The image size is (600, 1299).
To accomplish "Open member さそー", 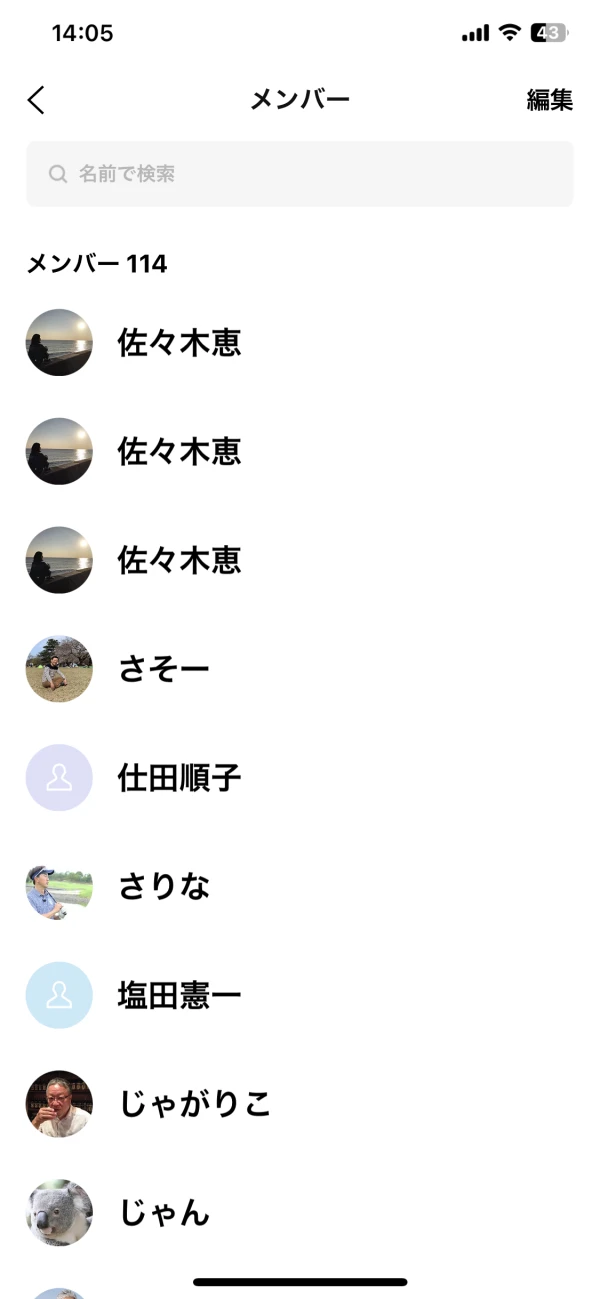I will tap(164, 669).
